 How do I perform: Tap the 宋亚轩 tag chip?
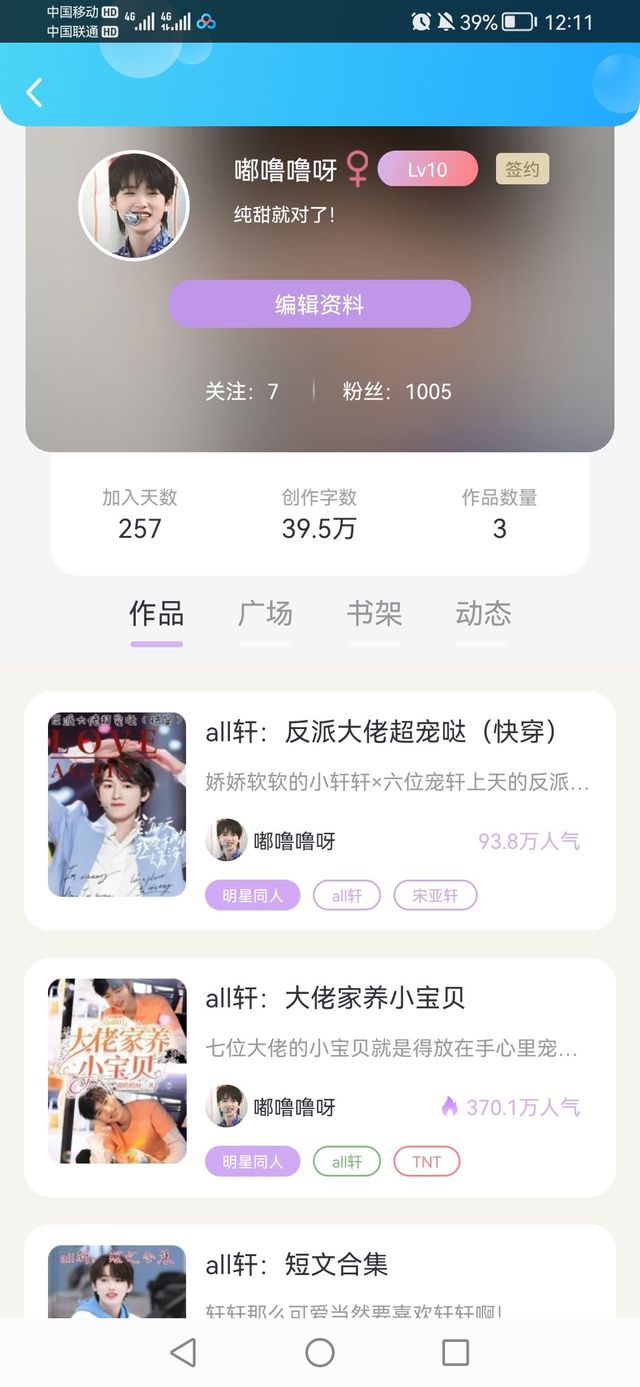[x=435, y=895]
